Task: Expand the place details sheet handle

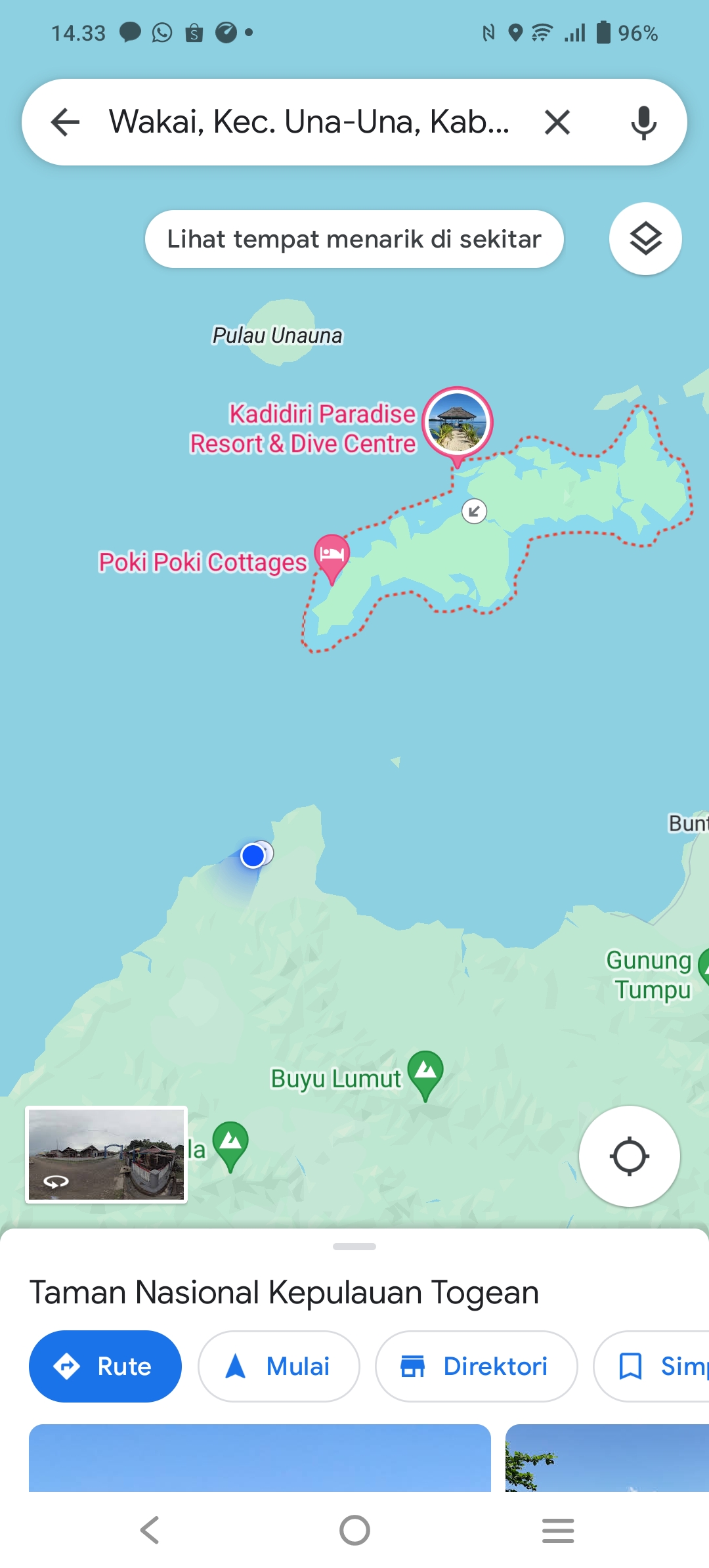Action: [x=354, y=1246]
